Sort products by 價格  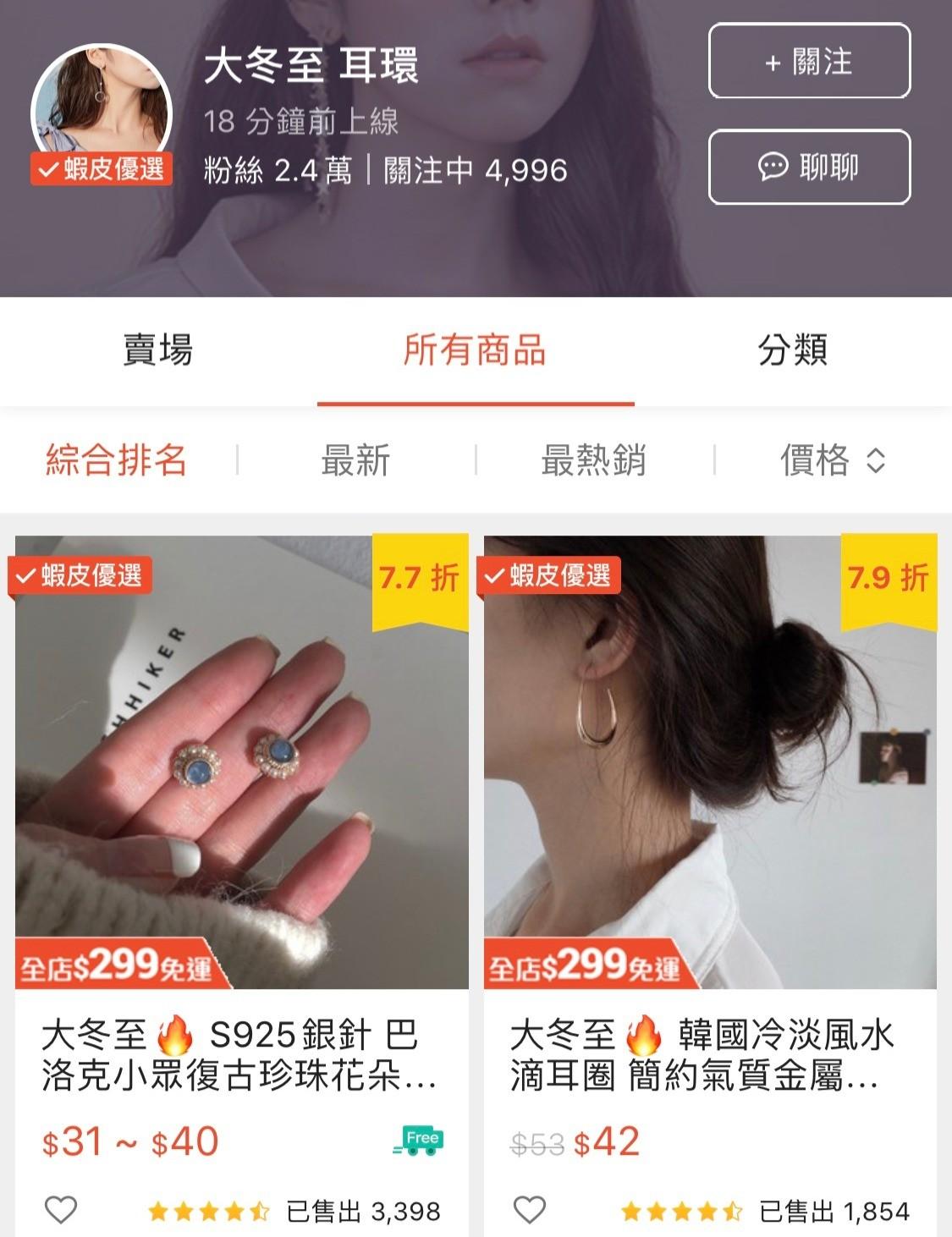click(x=832, y=460)
